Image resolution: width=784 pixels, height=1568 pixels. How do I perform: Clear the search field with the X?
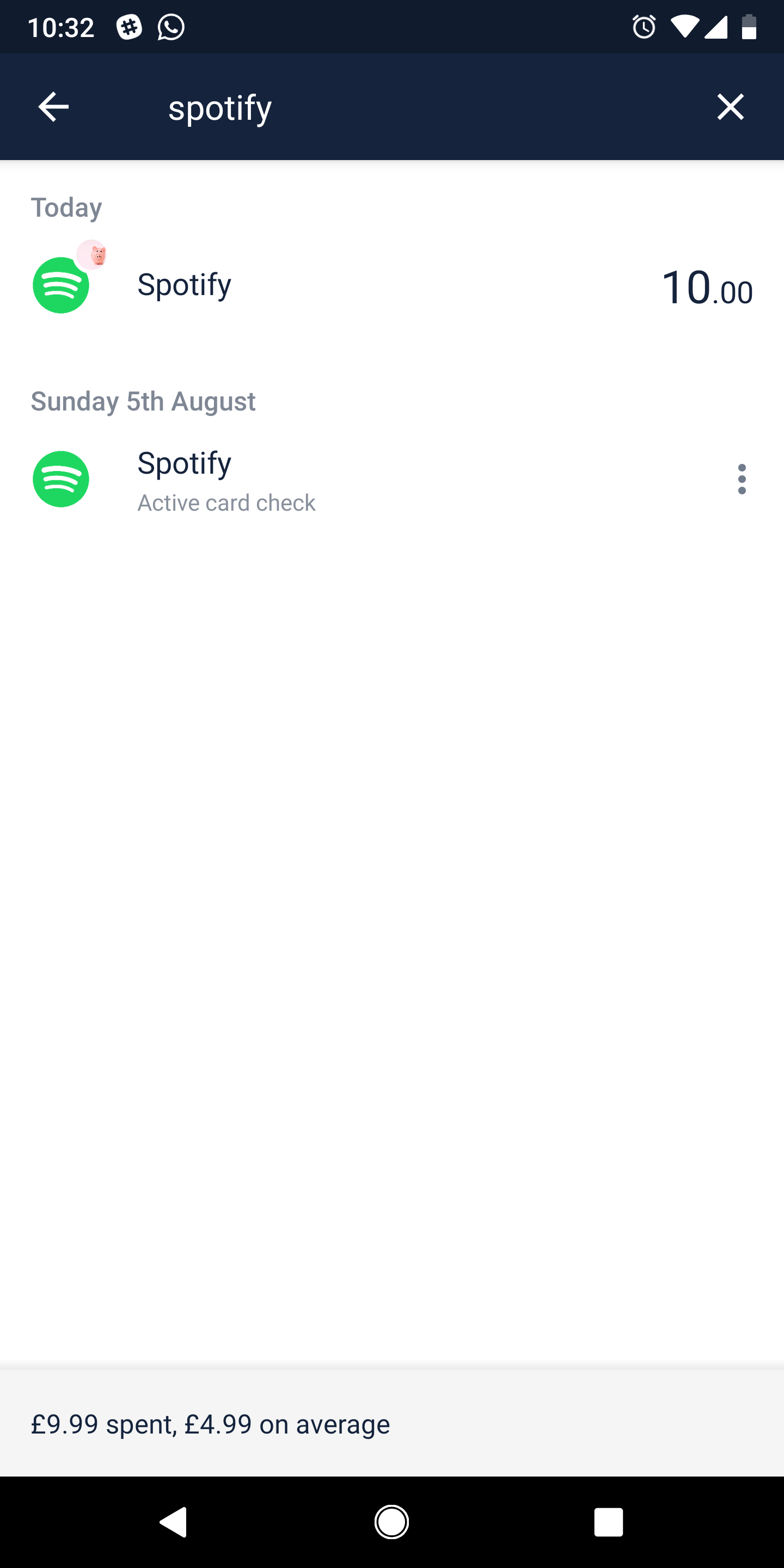coord(730,107)
